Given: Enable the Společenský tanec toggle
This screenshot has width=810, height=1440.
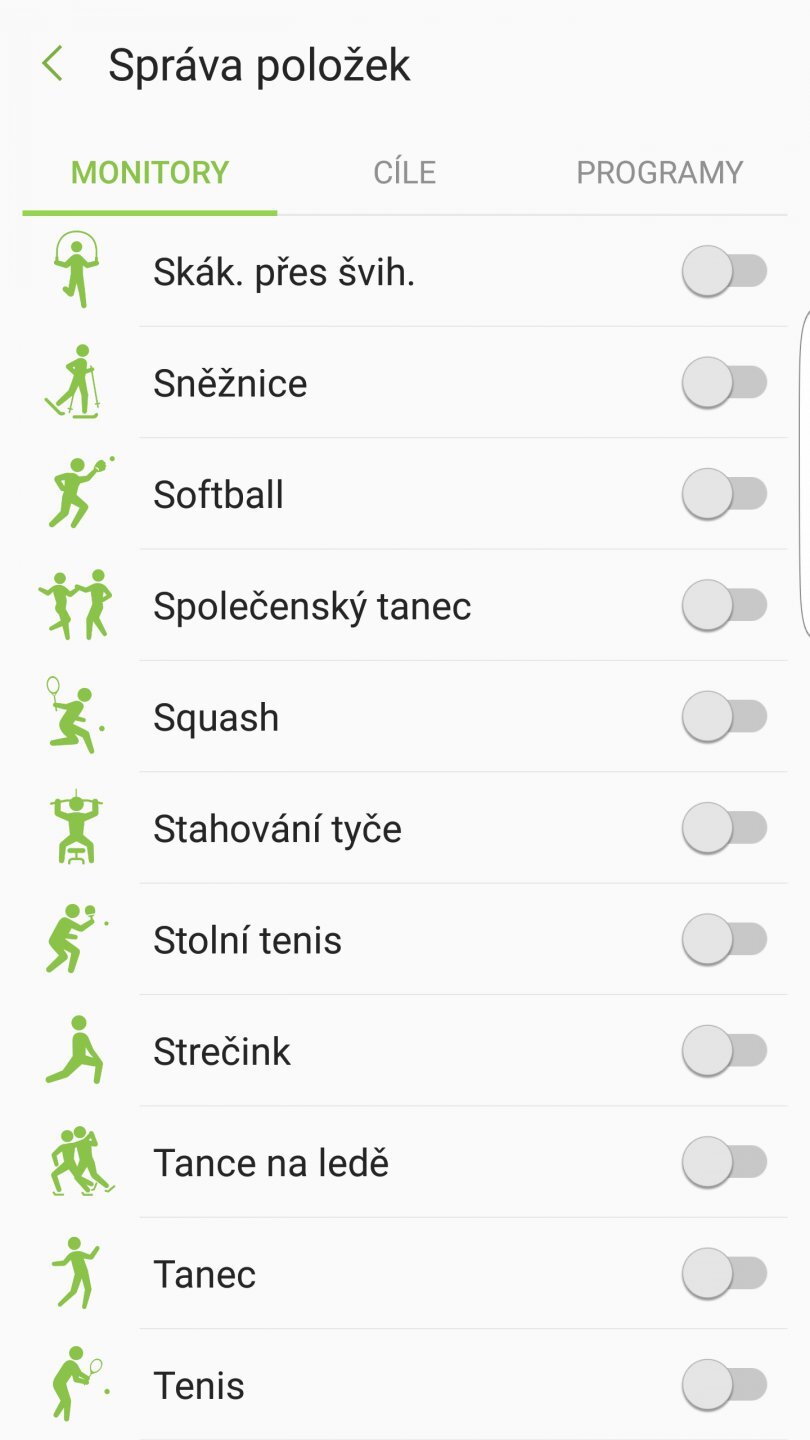Looking at the screenshot, I should coord(723,604).
